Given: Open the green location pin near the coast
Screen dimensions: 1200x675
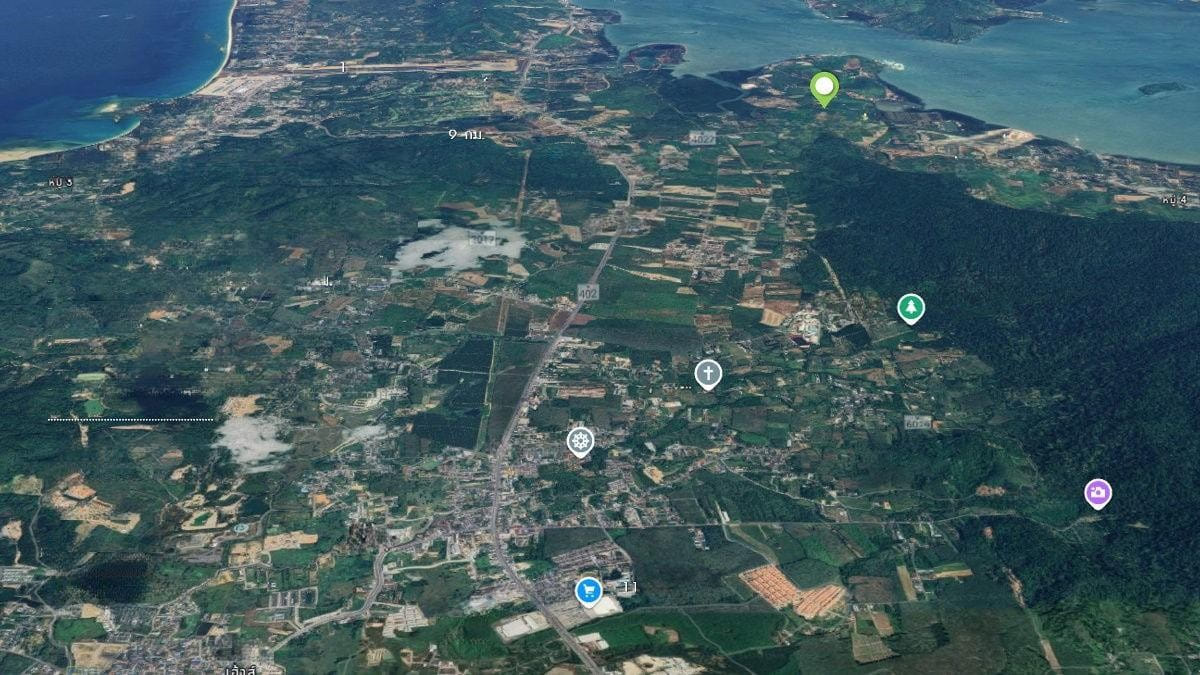Looking at the screenshot, I should (x=823, y=88).
